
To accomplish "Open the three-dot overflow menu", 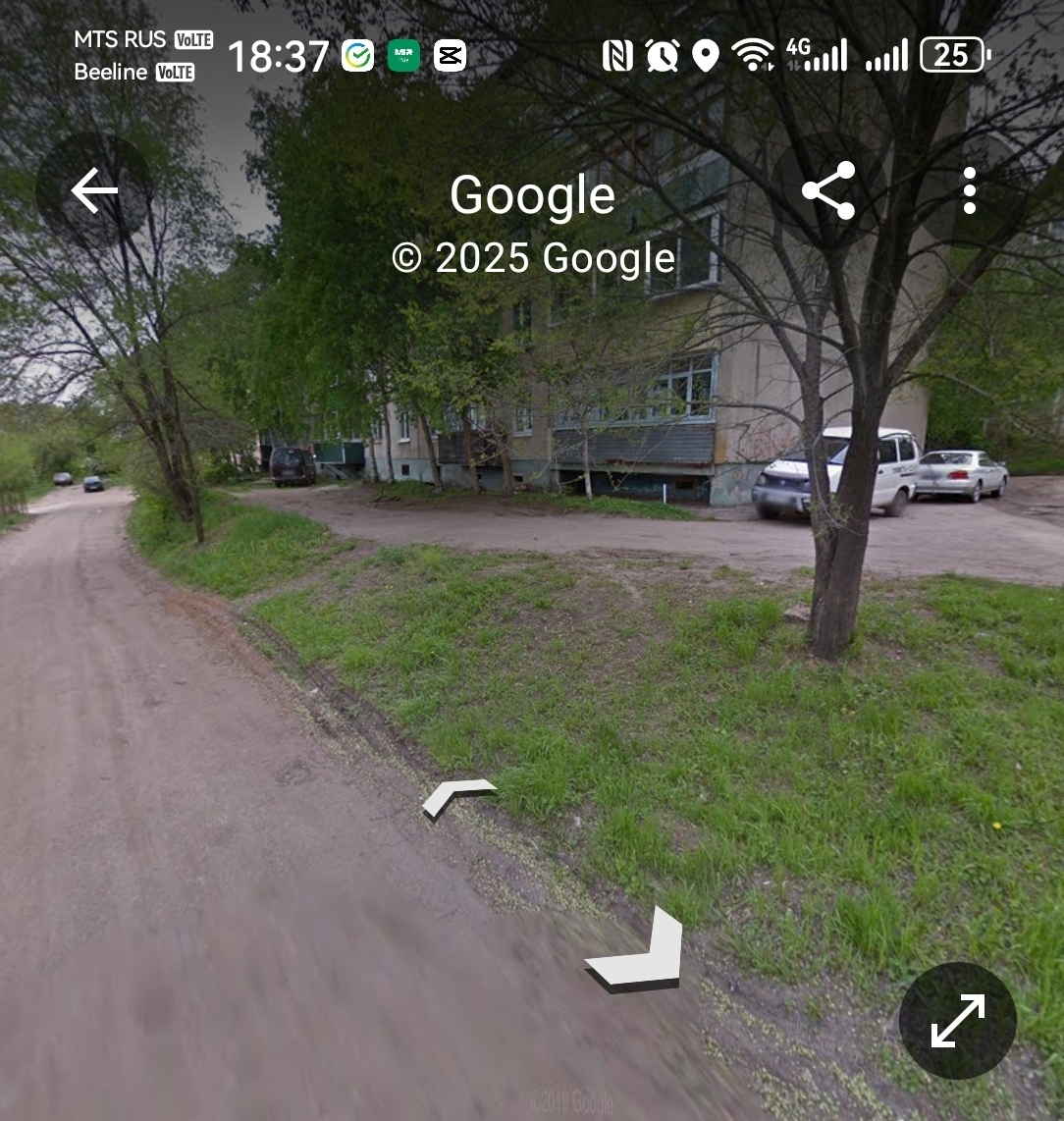I will [969, 190].
